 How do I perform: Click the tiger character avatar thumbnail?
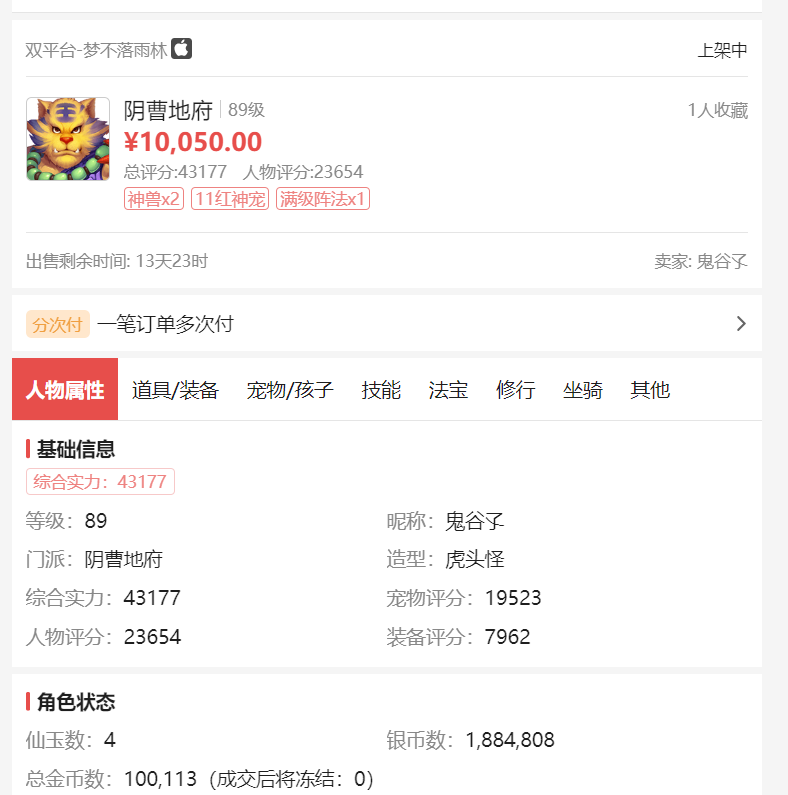click(67, 138)
